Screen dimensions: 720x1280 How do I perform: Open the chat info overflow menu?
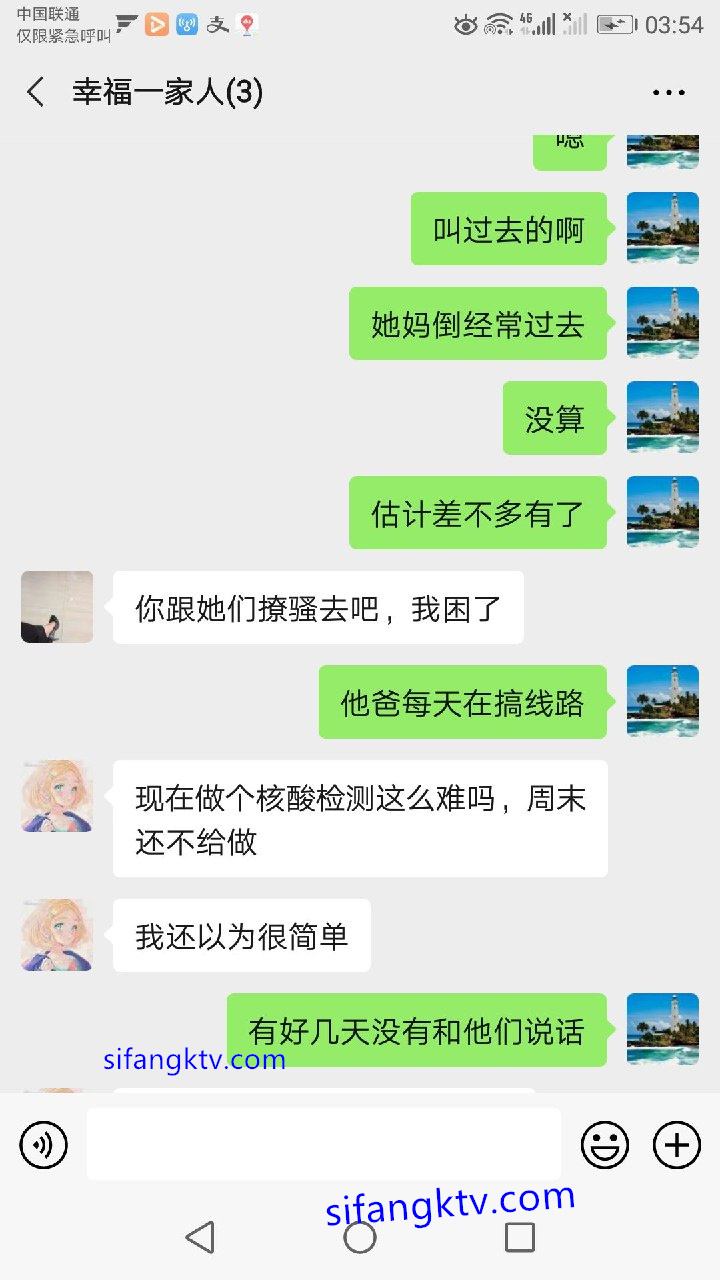point(668,93)
